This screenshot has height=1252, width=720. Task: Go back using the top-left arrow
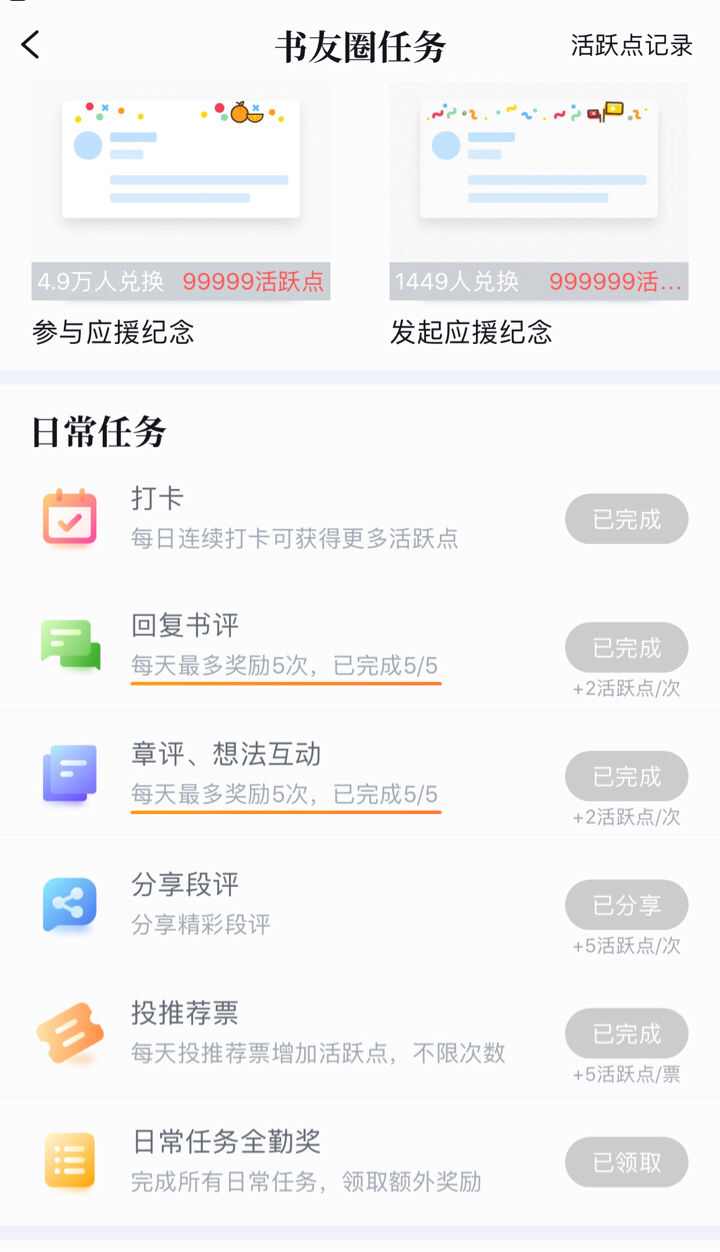31,45
